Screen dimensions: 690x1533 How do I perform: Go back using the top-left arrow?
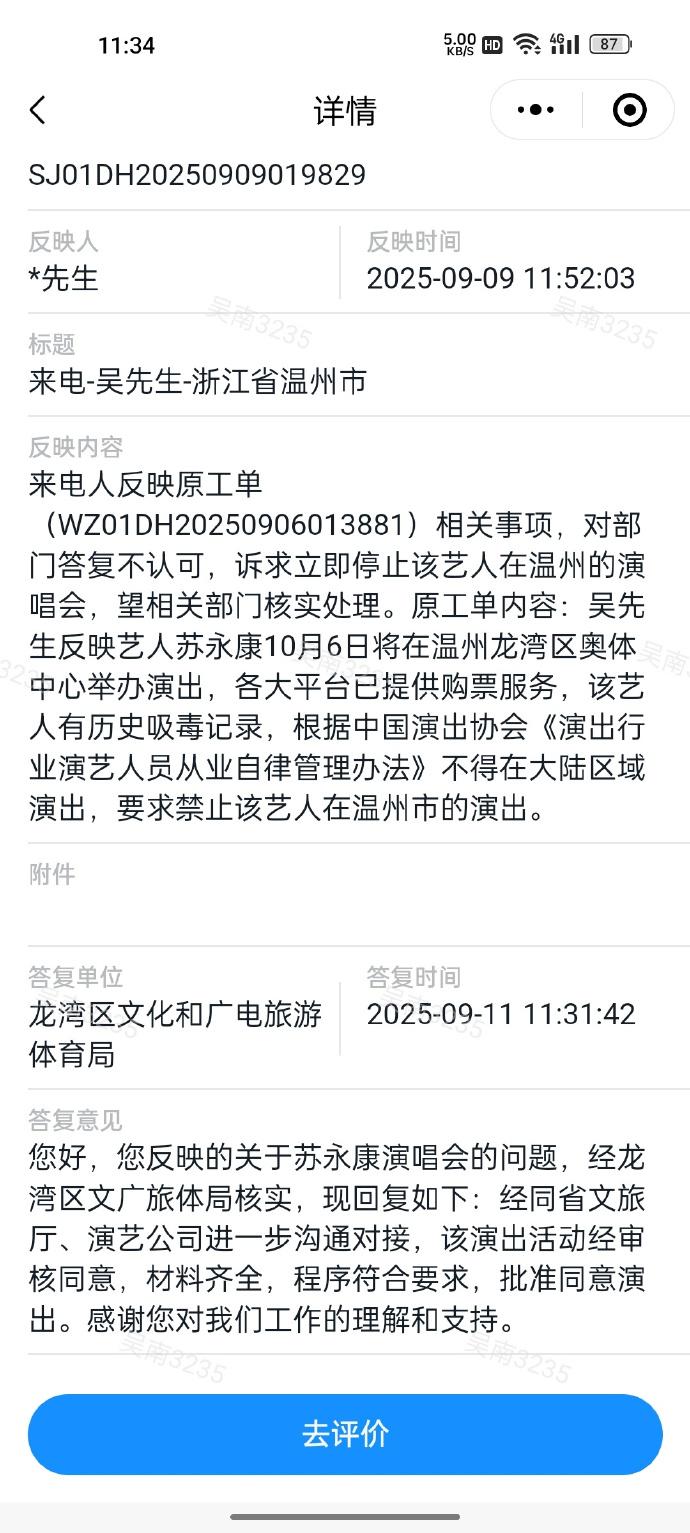(38, 110)
